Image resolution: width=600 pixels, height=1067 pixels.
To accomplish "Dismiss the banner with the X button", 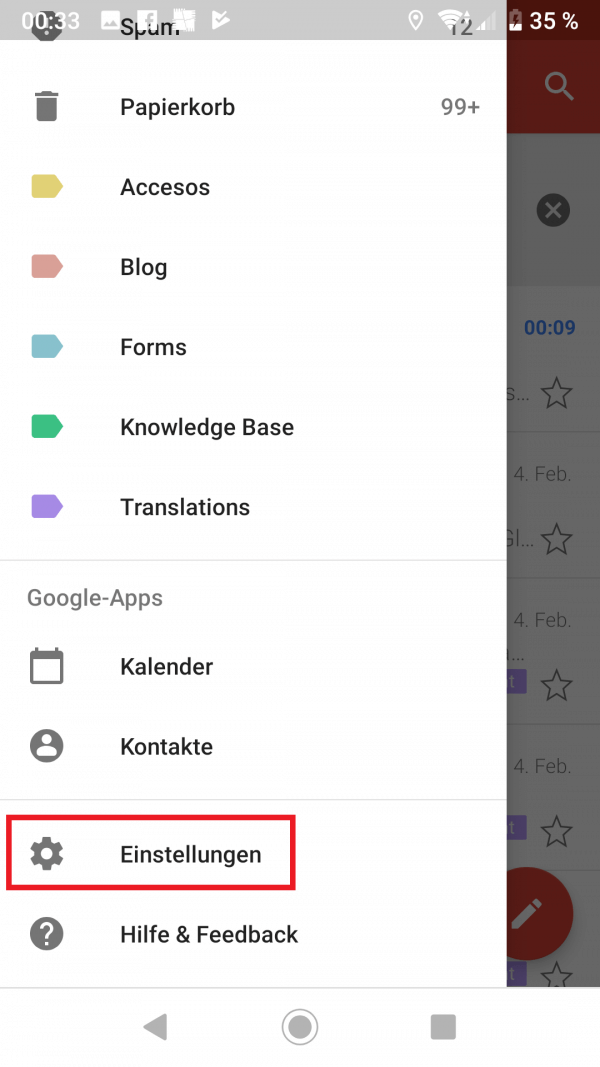I will 553,210.
